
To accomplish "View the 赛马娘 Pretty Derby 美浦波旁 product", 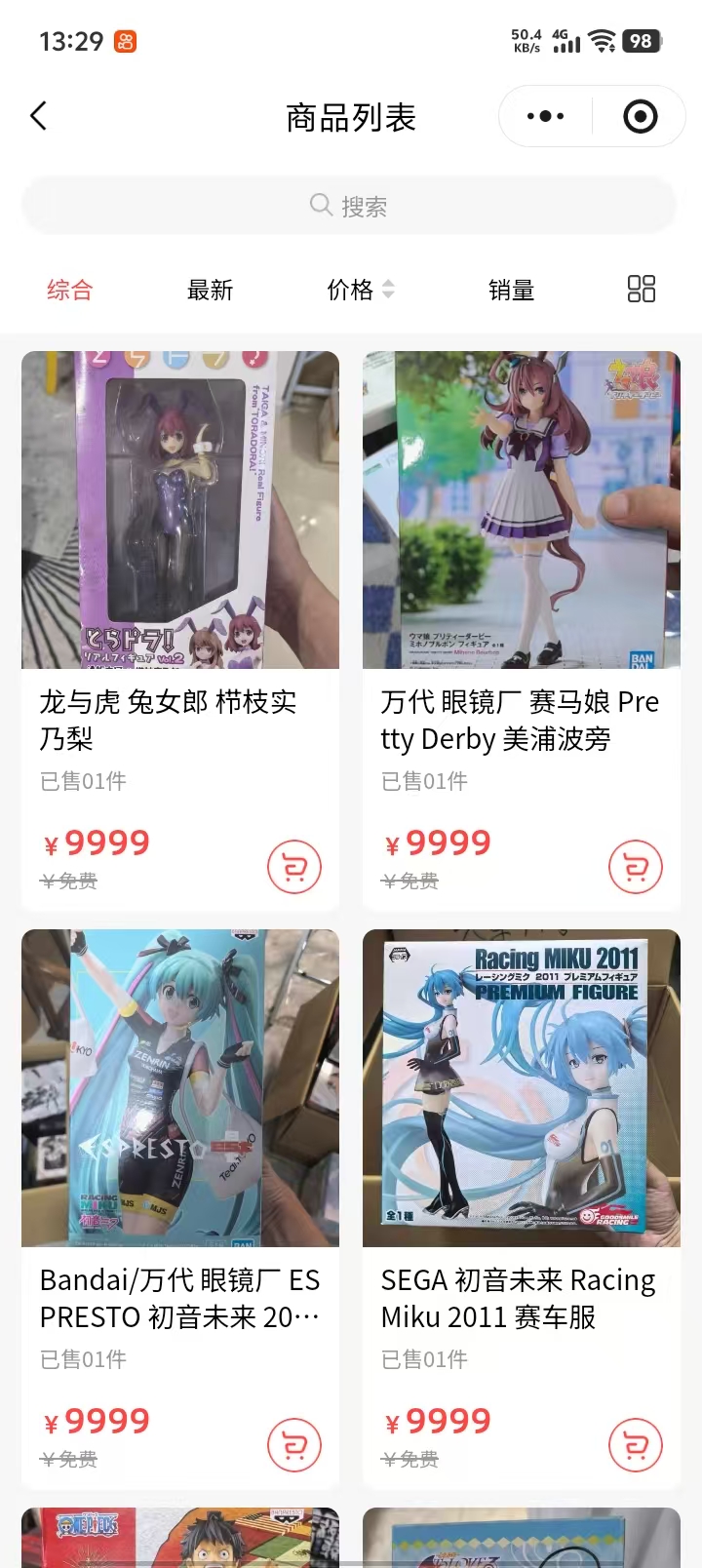I will (x=522, y=510).
